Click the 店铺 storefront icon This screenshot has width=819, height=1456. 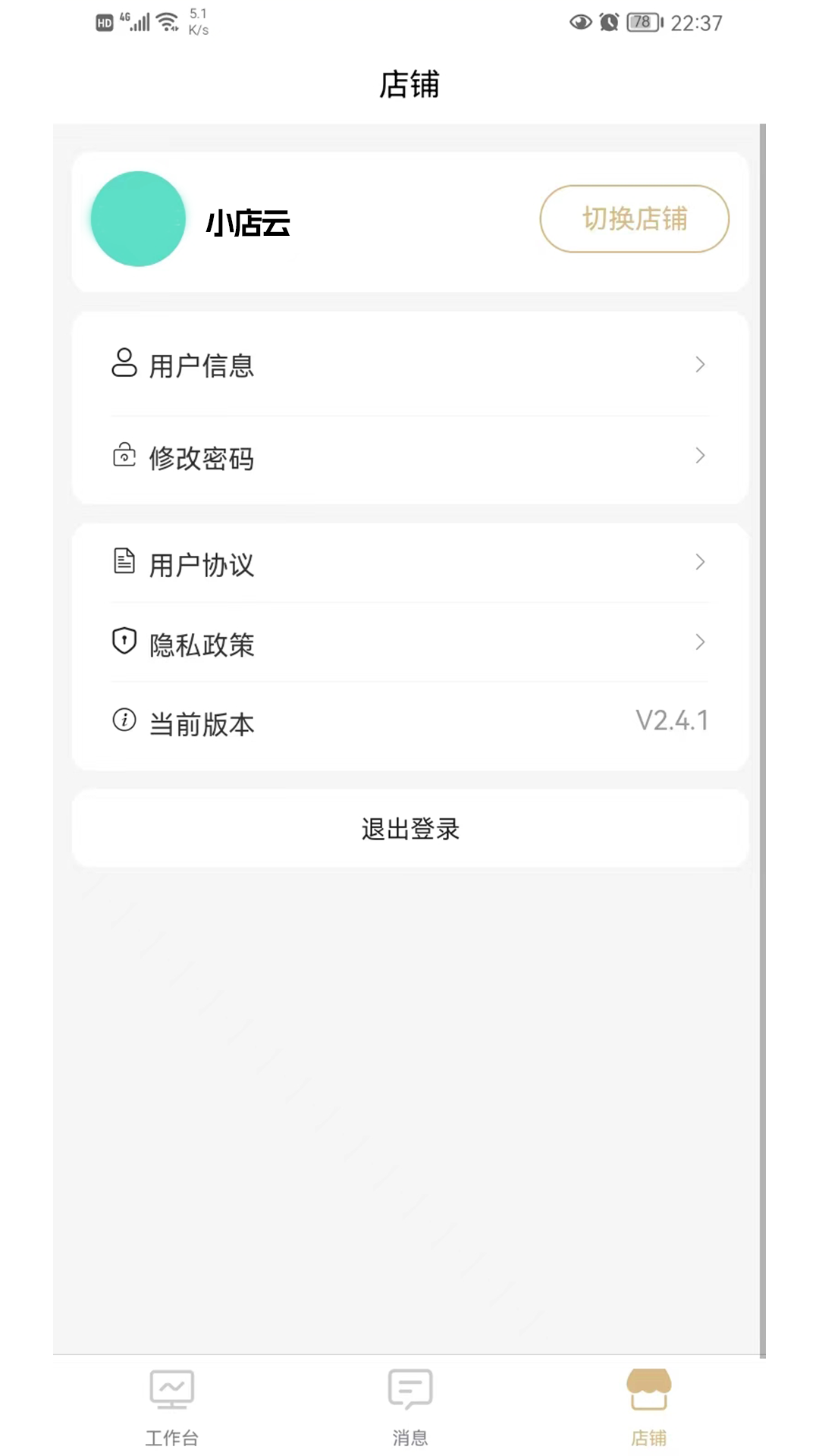click(650, 1389)
